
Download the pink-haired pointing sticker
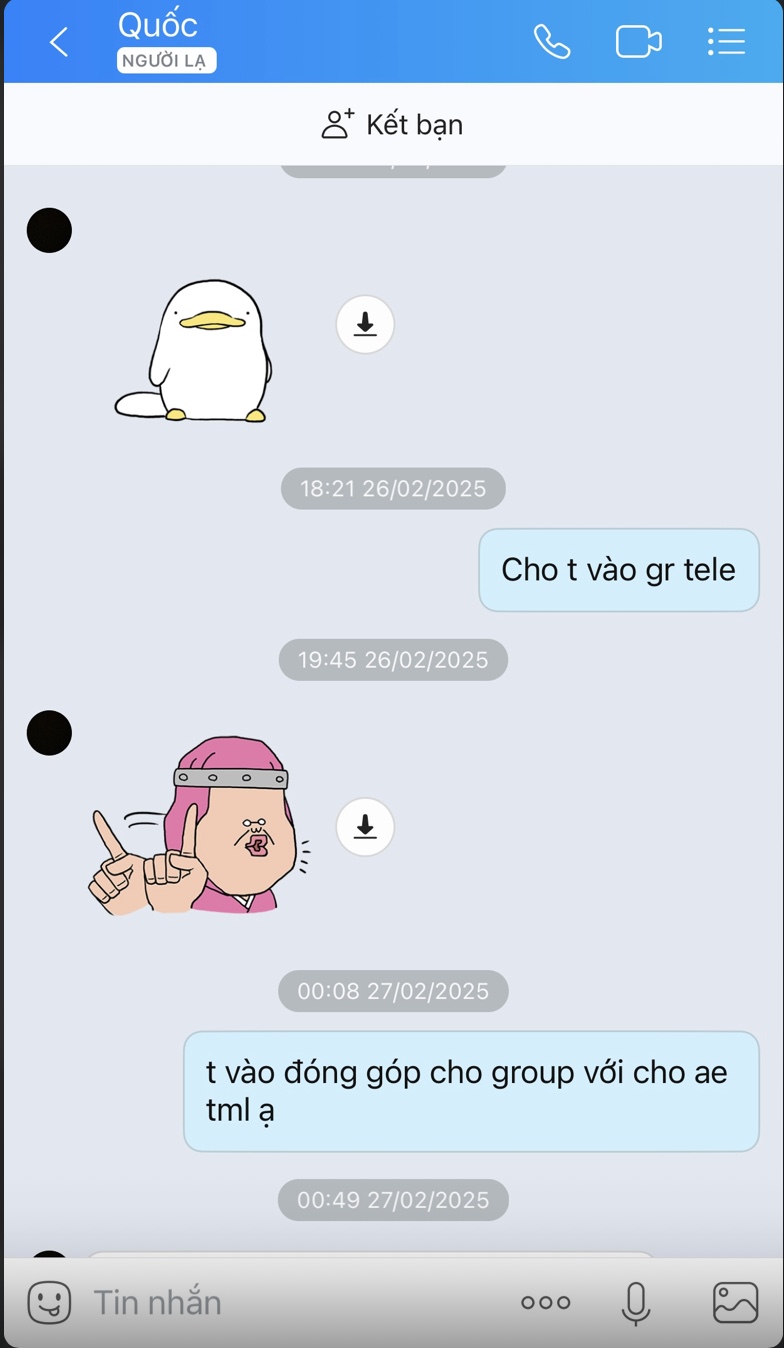tap(365, 827)
